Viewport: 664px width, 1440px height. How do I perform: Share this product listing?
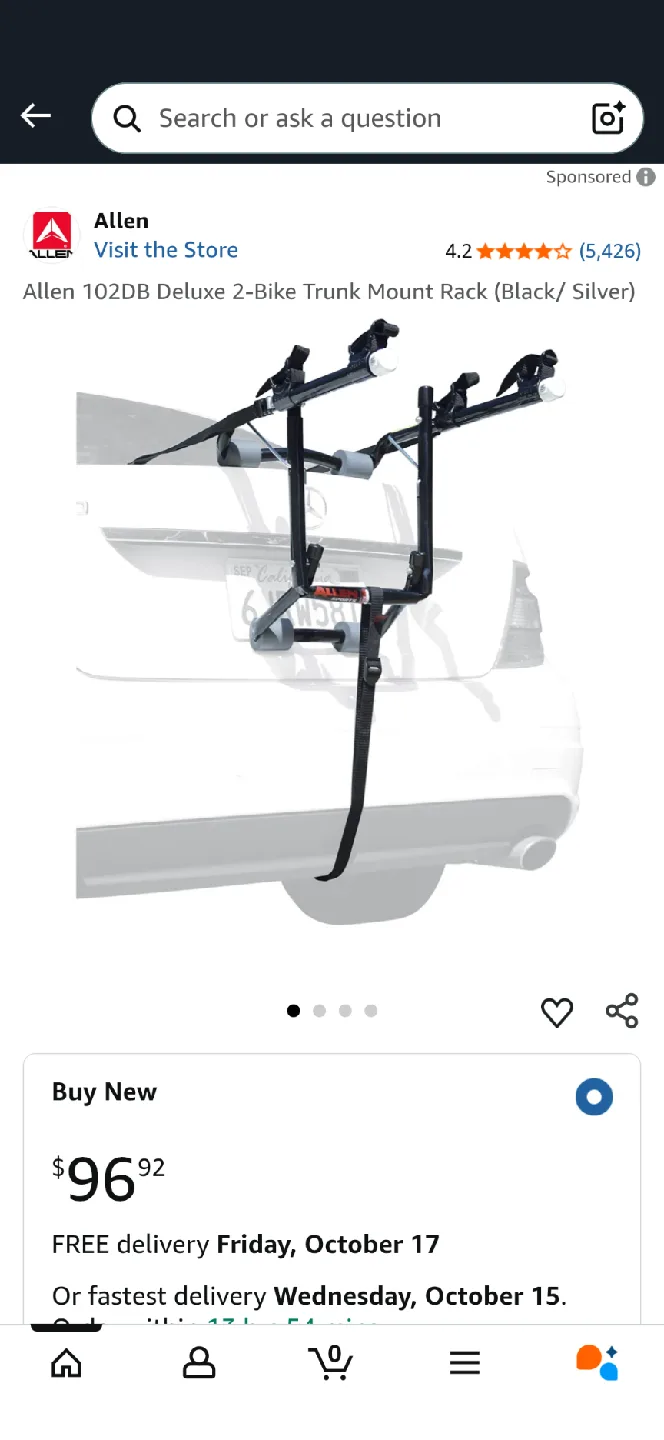(622, 1011)
